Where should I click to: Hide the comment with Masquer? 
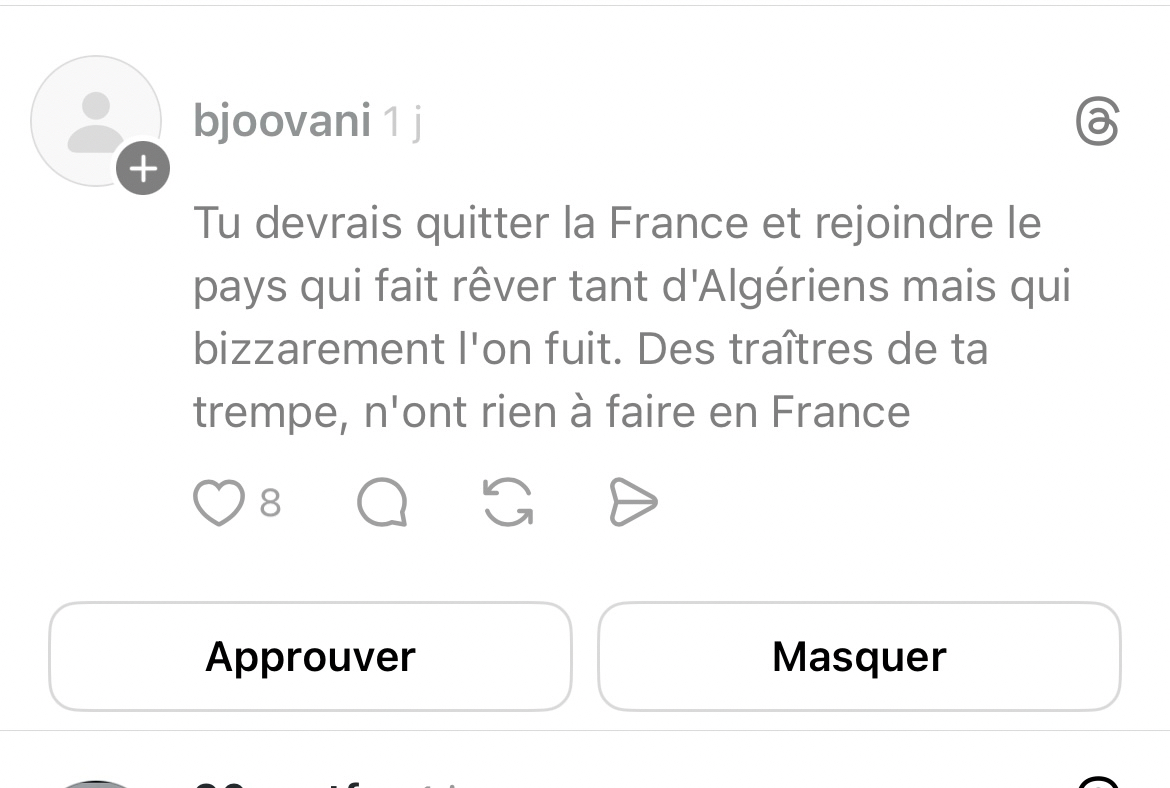859,657
